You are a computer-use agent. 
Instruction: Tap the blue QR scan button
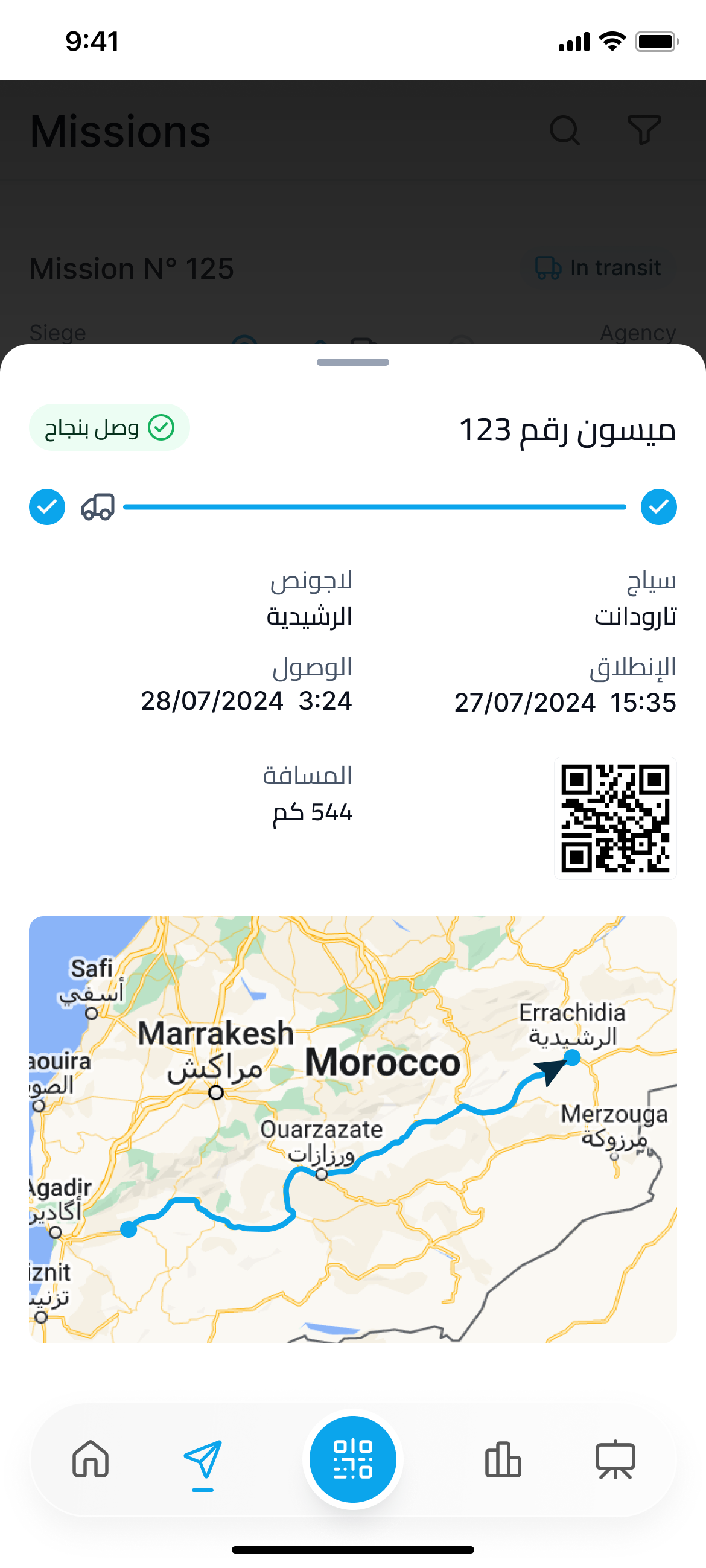point(353,1459)
